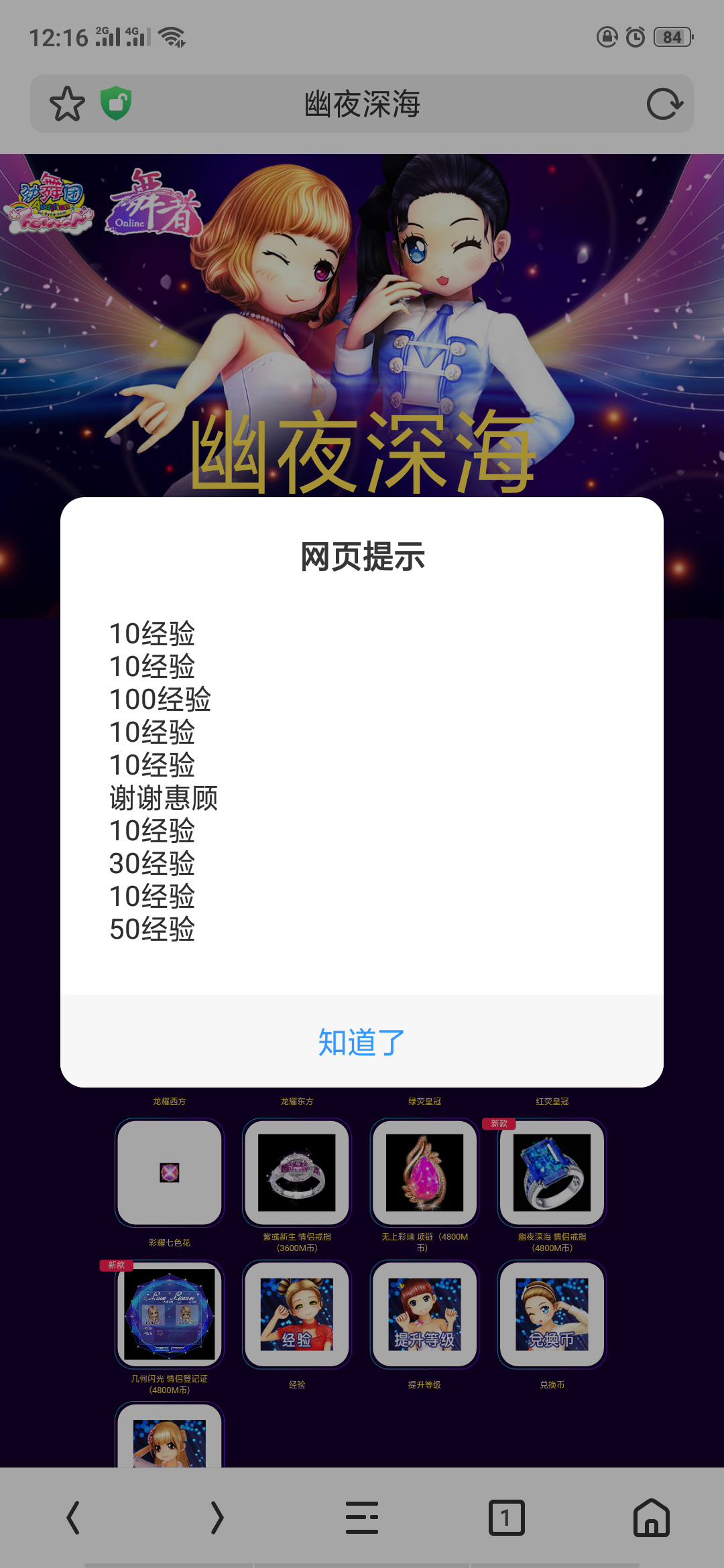Tap the address bar titled 幽夜深海

362,104
